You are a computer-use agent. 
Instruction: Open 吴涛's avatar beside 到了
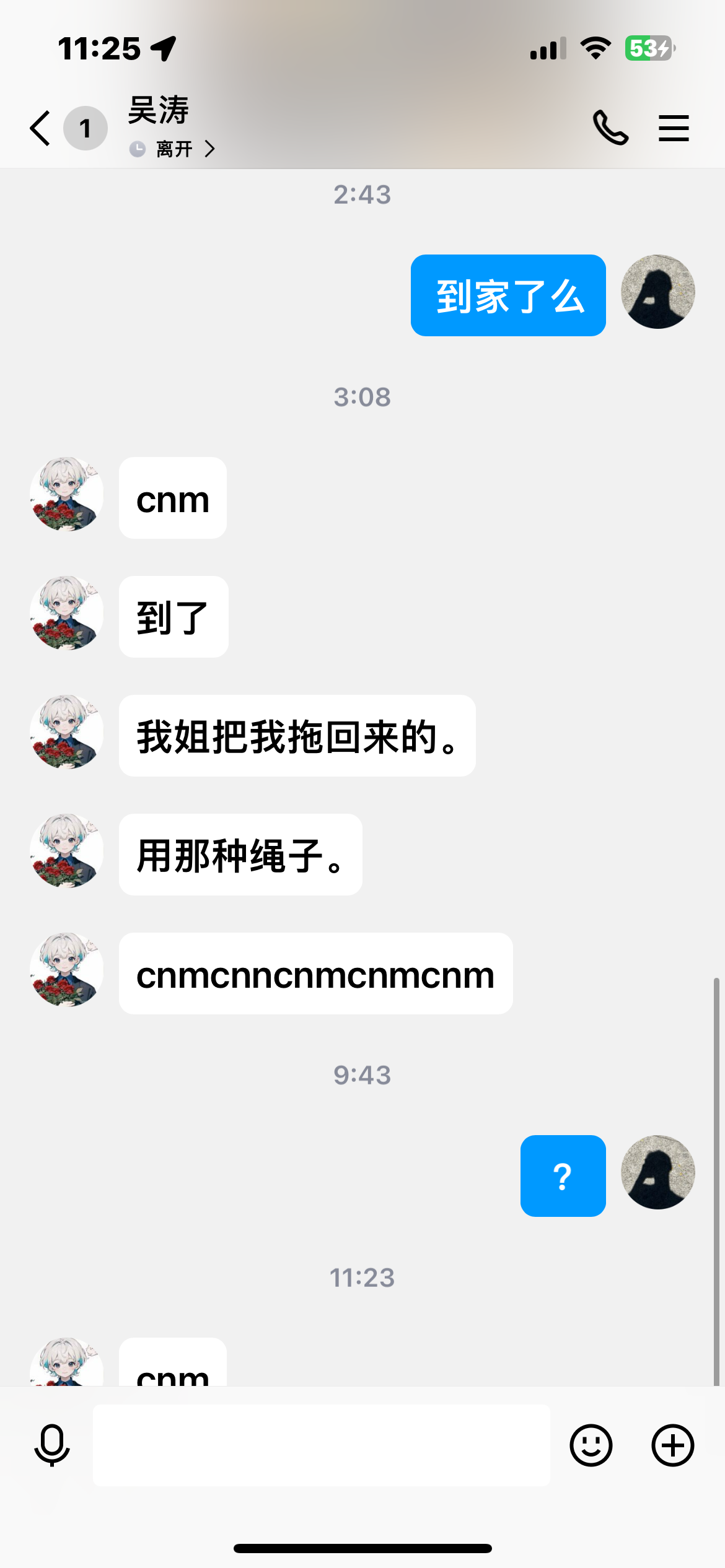[67, 613]
